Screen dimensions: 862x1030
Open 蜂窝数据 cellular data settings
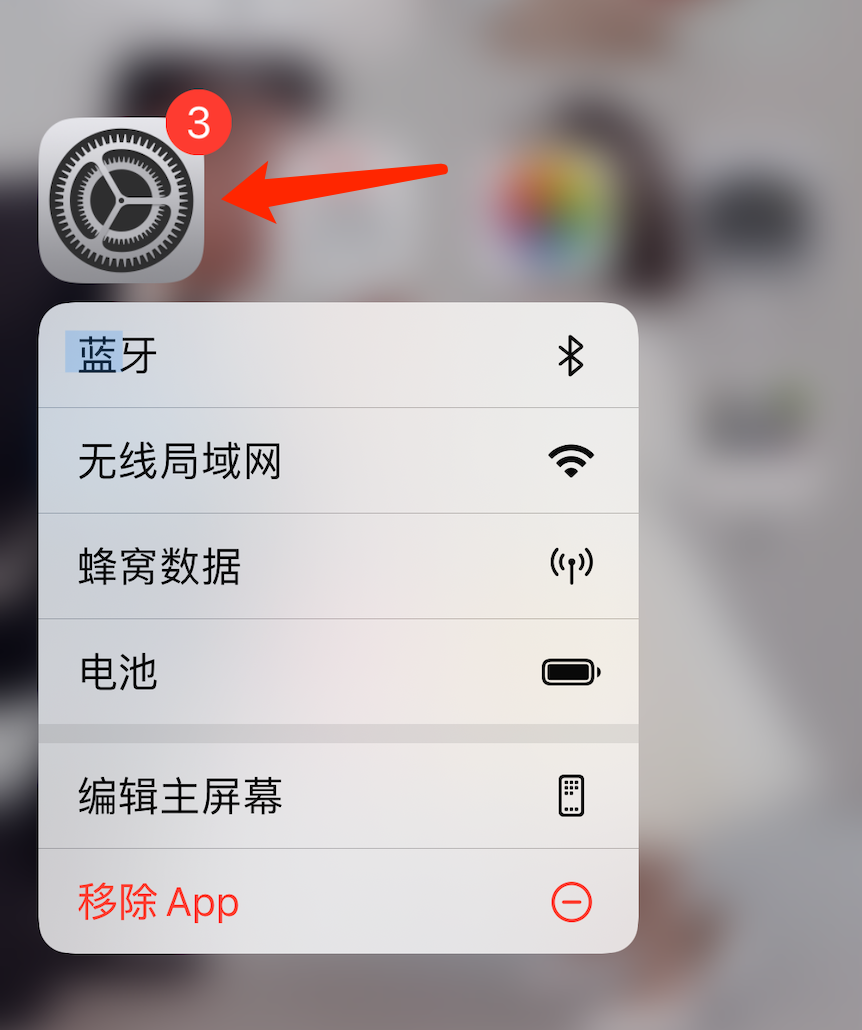[338, 567]
